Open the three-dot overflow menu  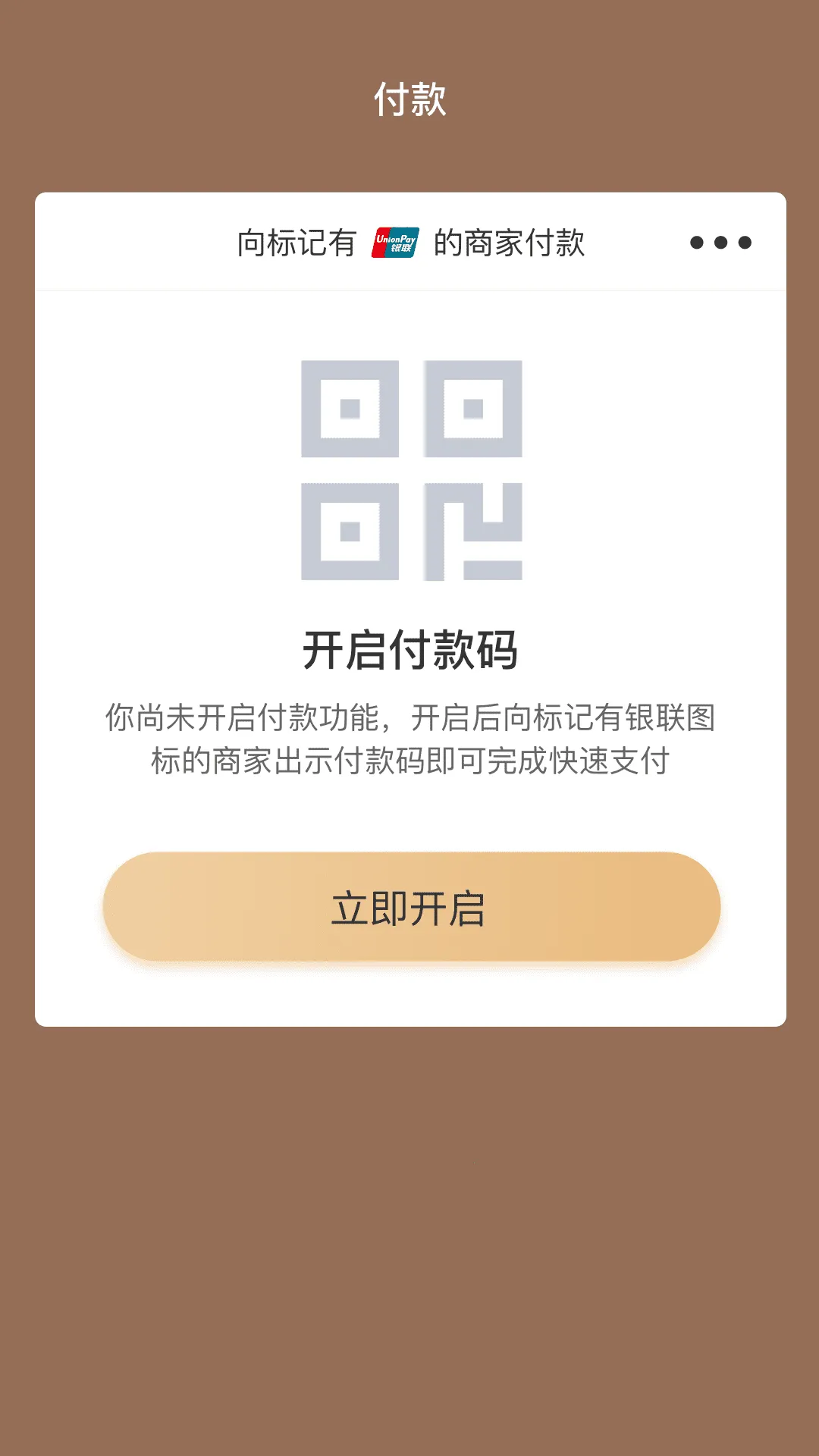click(720, 243)
